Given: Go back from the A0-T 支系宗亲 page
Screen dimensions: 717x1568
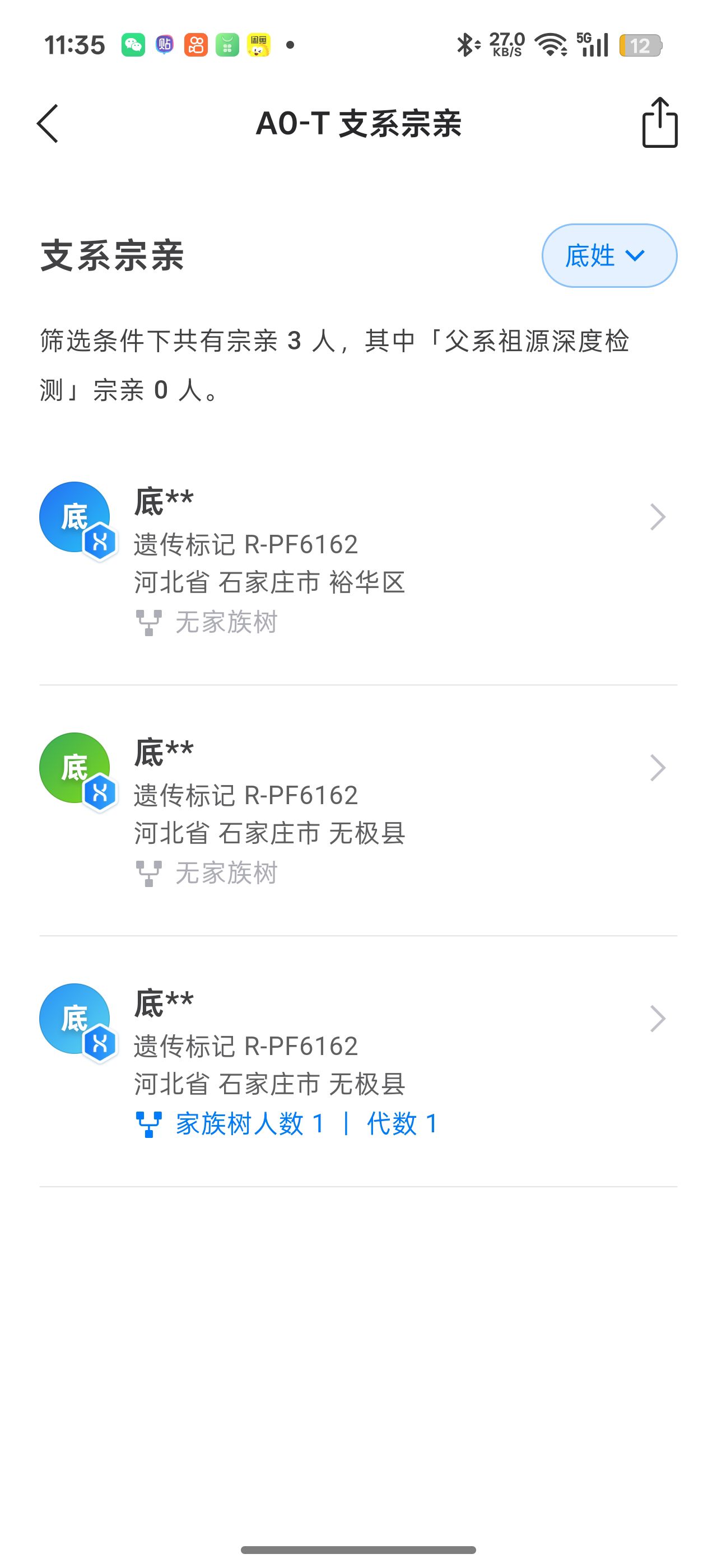Looking at the screenshot, I should pyautogui.click(x=48, y=124).
